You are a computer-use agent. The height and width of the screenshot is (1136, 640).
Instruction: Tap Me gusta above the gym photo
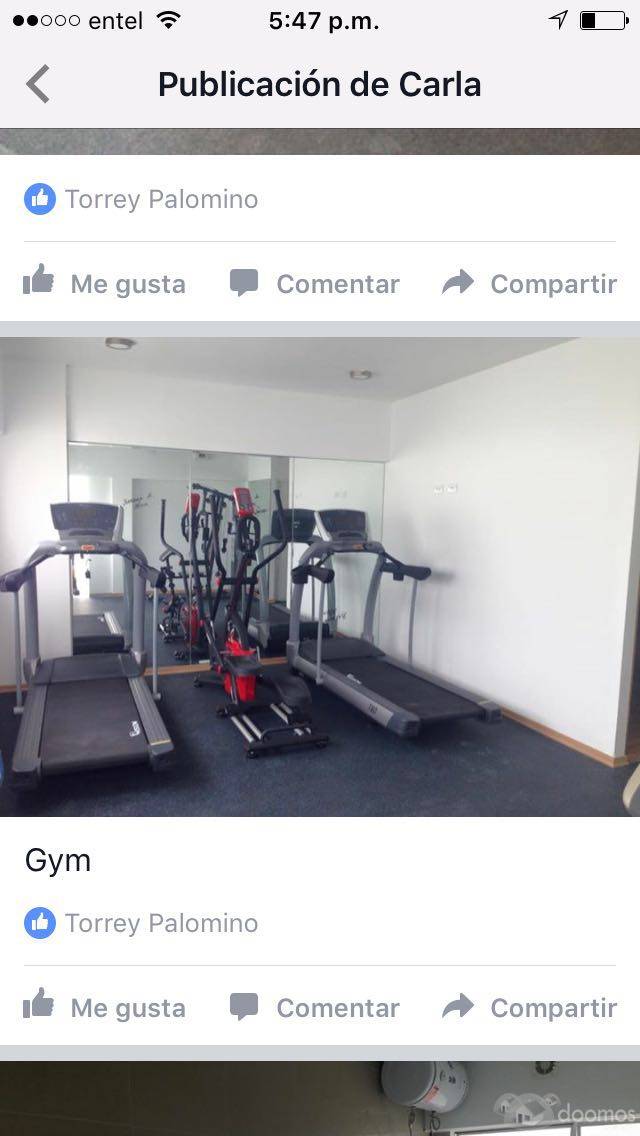tap(105, 283)
